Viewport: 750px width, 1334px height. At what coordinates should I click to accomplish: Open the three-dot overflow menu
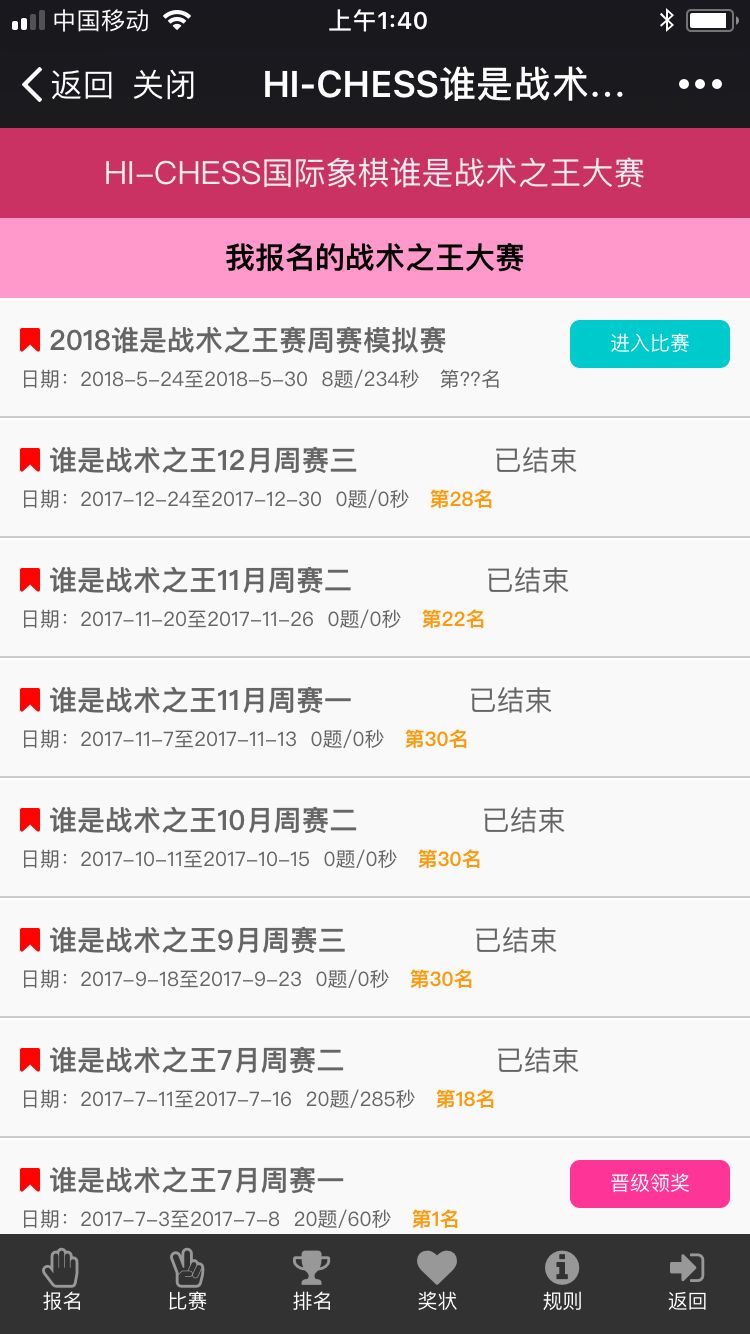click(x=700, y=85)
